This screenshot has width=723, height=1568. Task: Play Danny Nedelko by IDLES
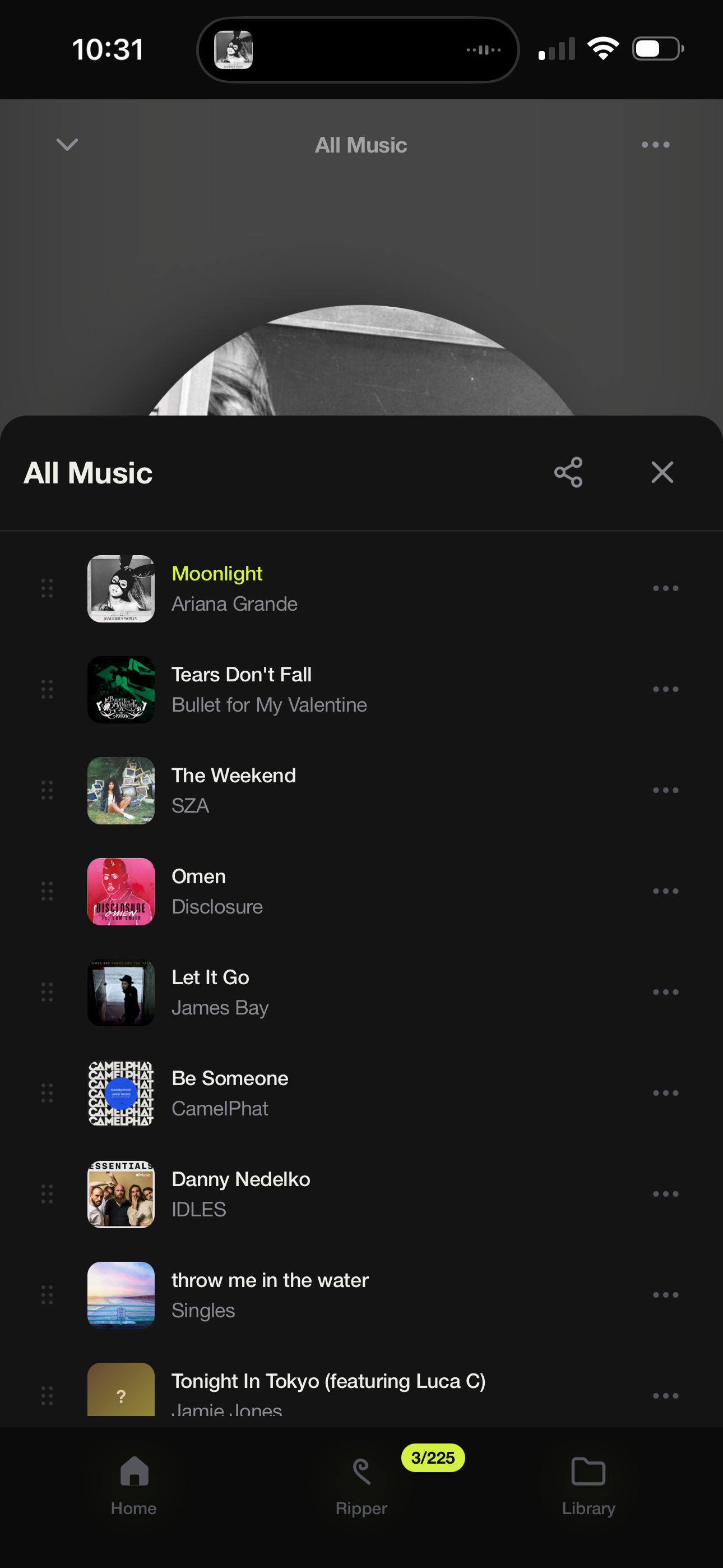click(x=361, y=1195)
